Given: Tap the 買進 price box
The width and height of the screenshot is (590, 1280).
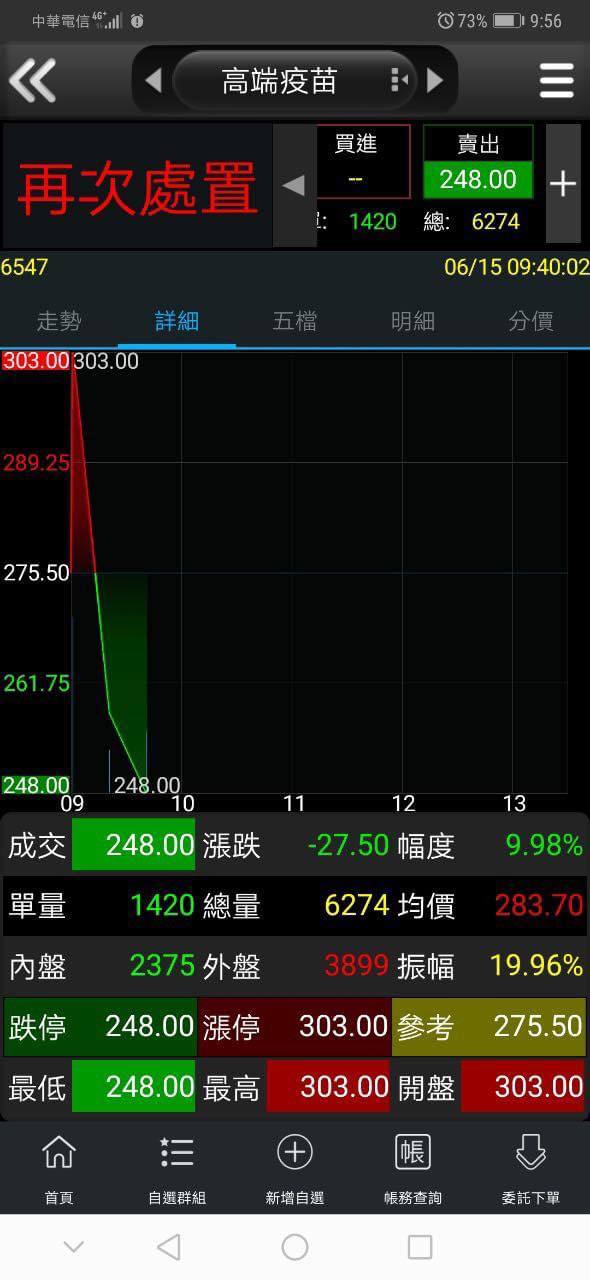Looking at the screenshot, I should (x=356, y=162).
